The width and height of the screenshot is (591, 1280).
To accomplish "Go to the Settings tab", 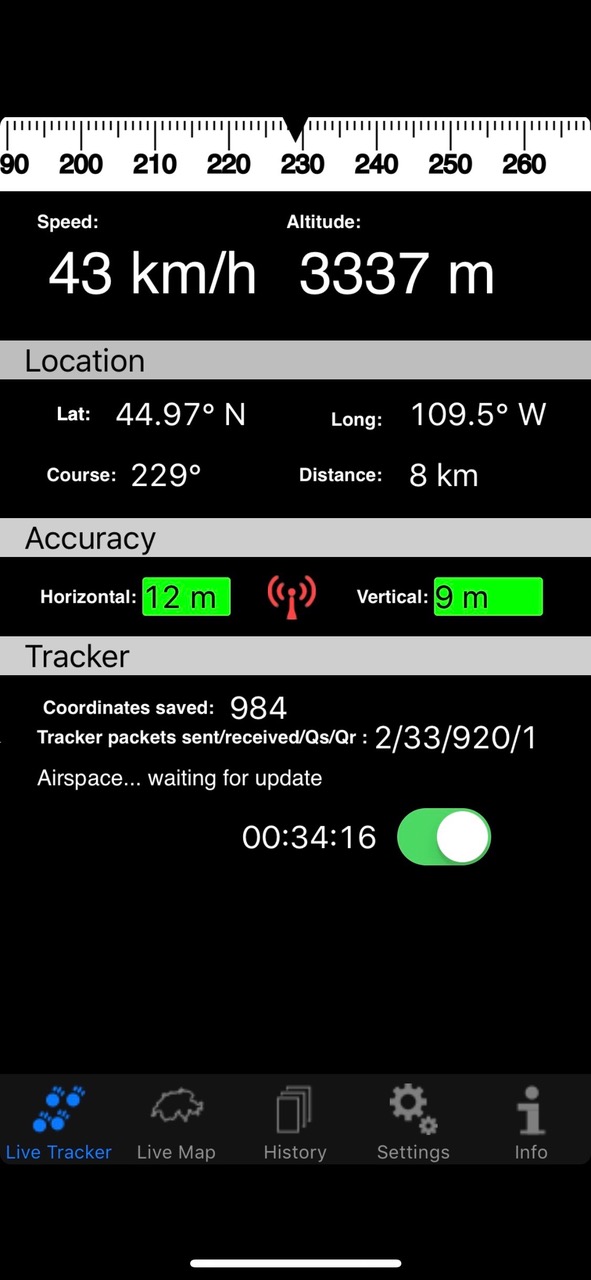I will click(x=413, y=1123).
